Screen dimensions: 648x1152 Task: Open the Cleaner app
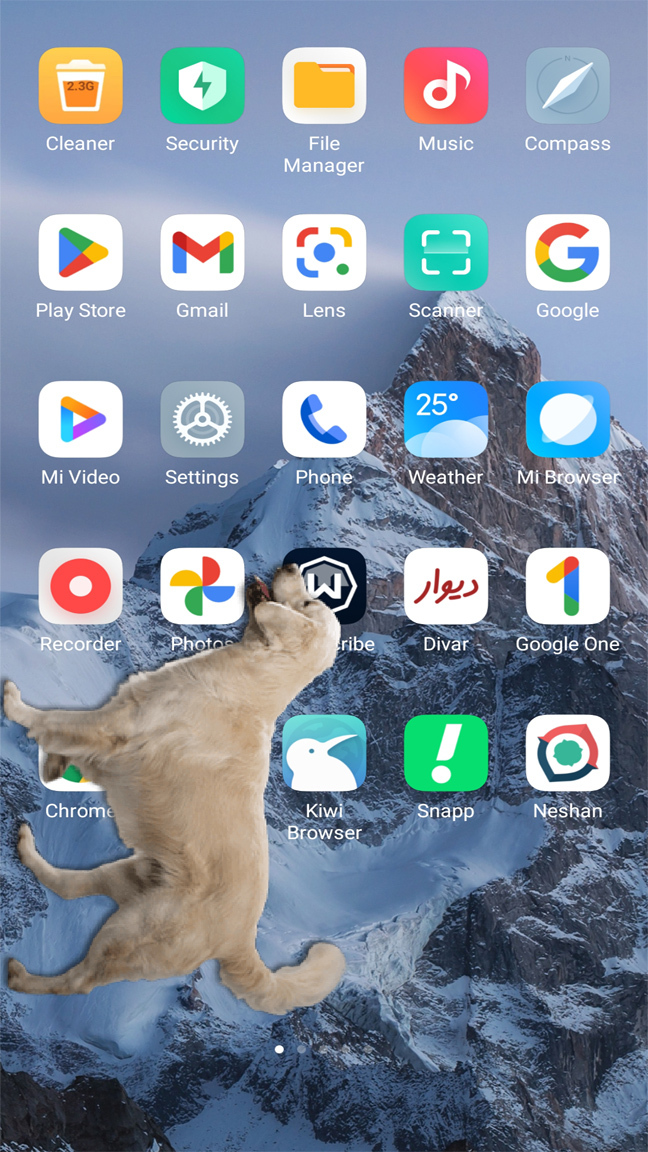(80, 86)
